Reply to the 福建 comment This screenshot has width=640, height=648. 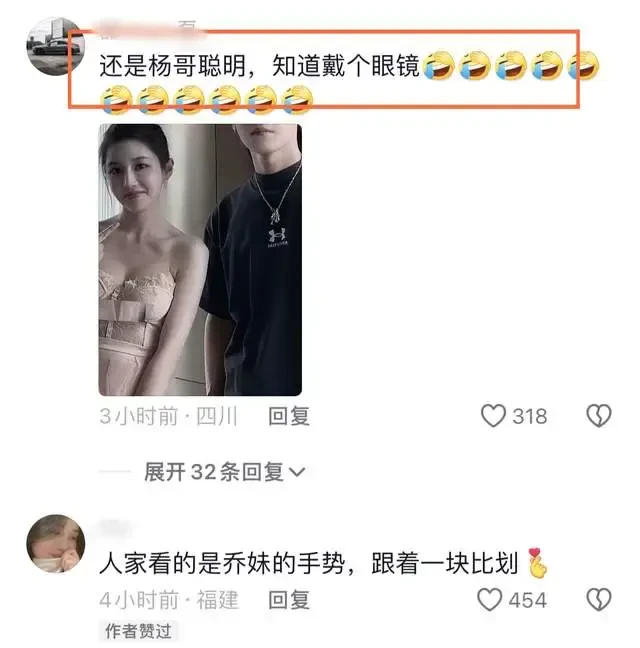point(289,599)
